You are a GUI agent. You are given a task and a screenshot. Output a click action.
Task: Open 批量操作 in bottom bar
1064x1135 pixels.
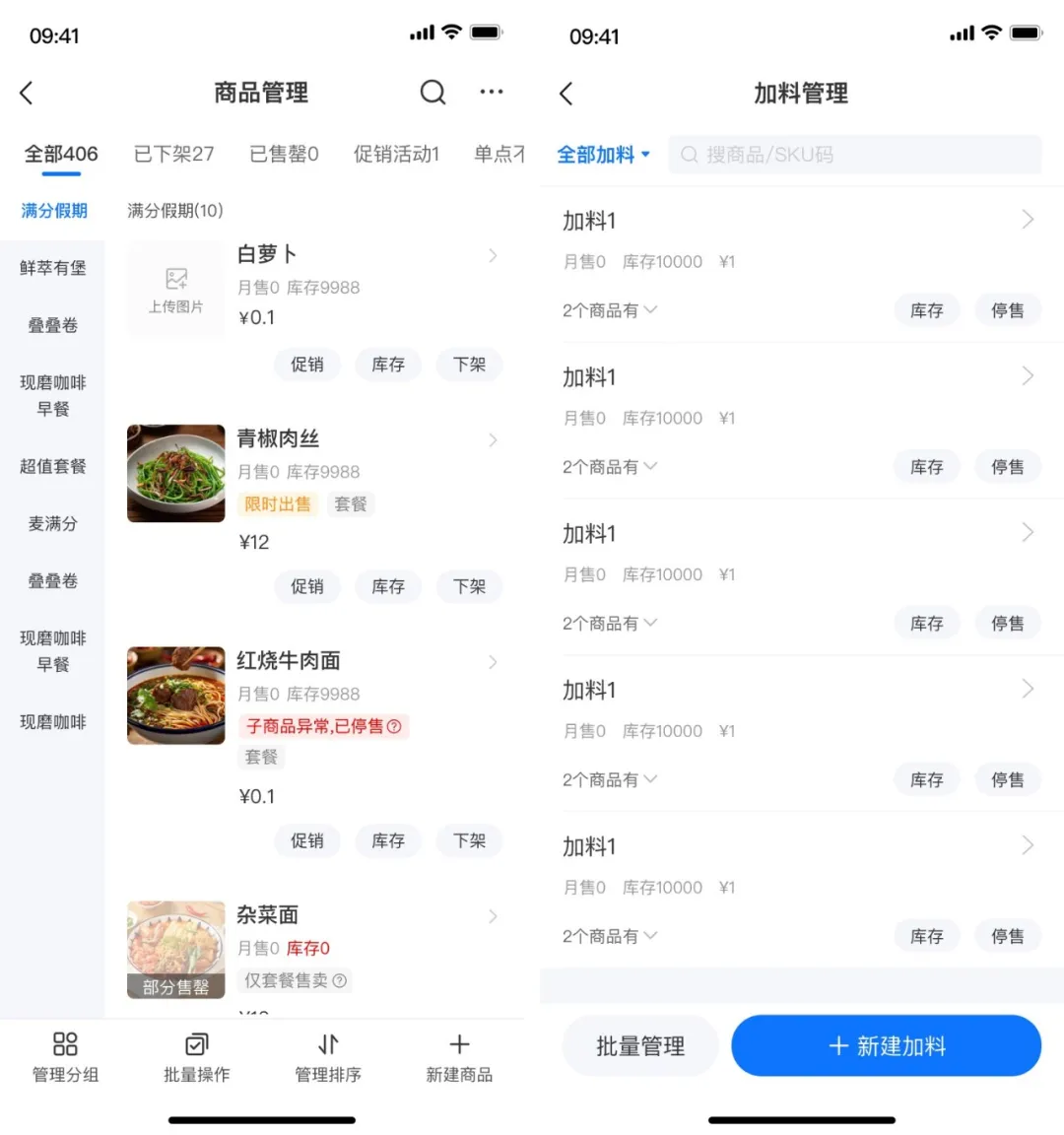(x=197, y=1056)
